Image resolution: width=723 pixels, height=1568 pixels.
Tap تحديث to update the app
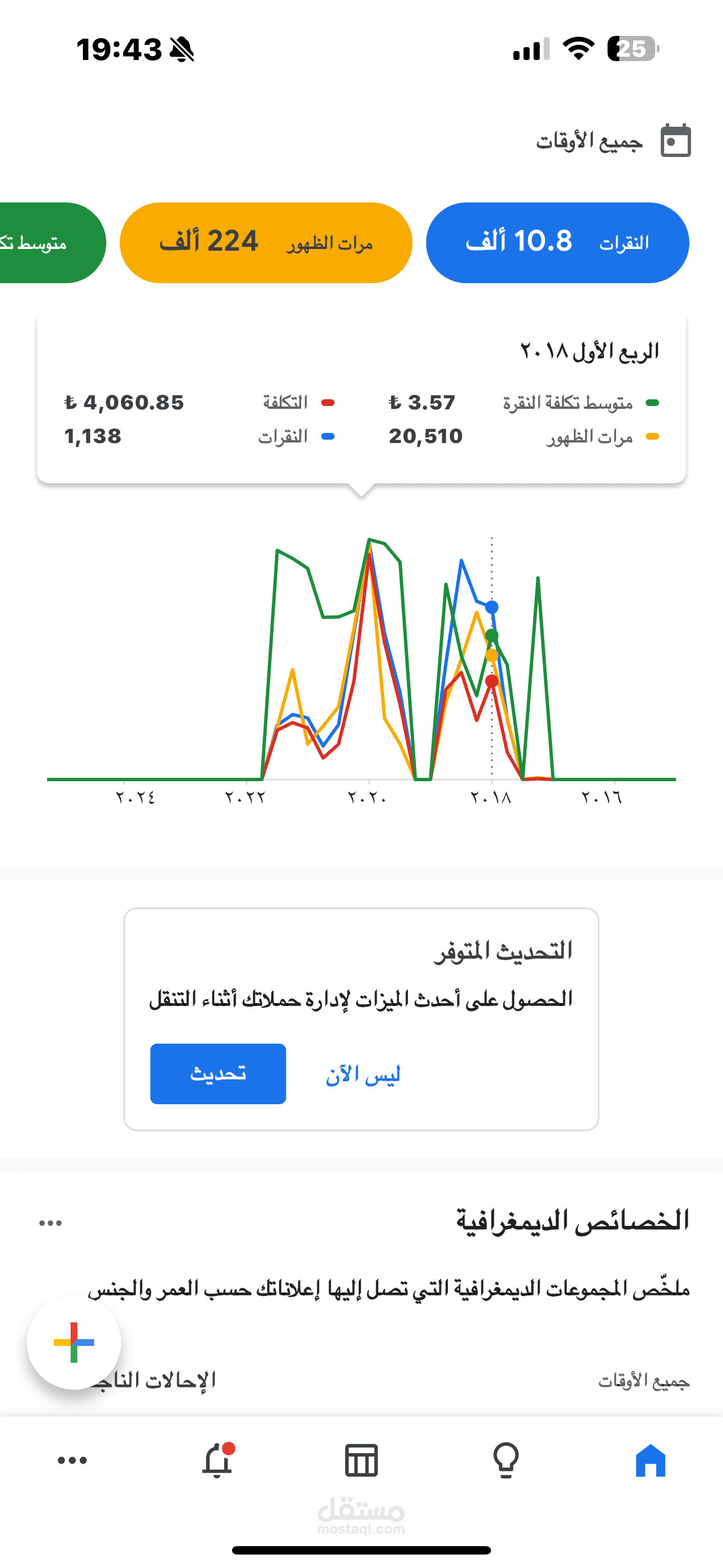(218, 1074)
